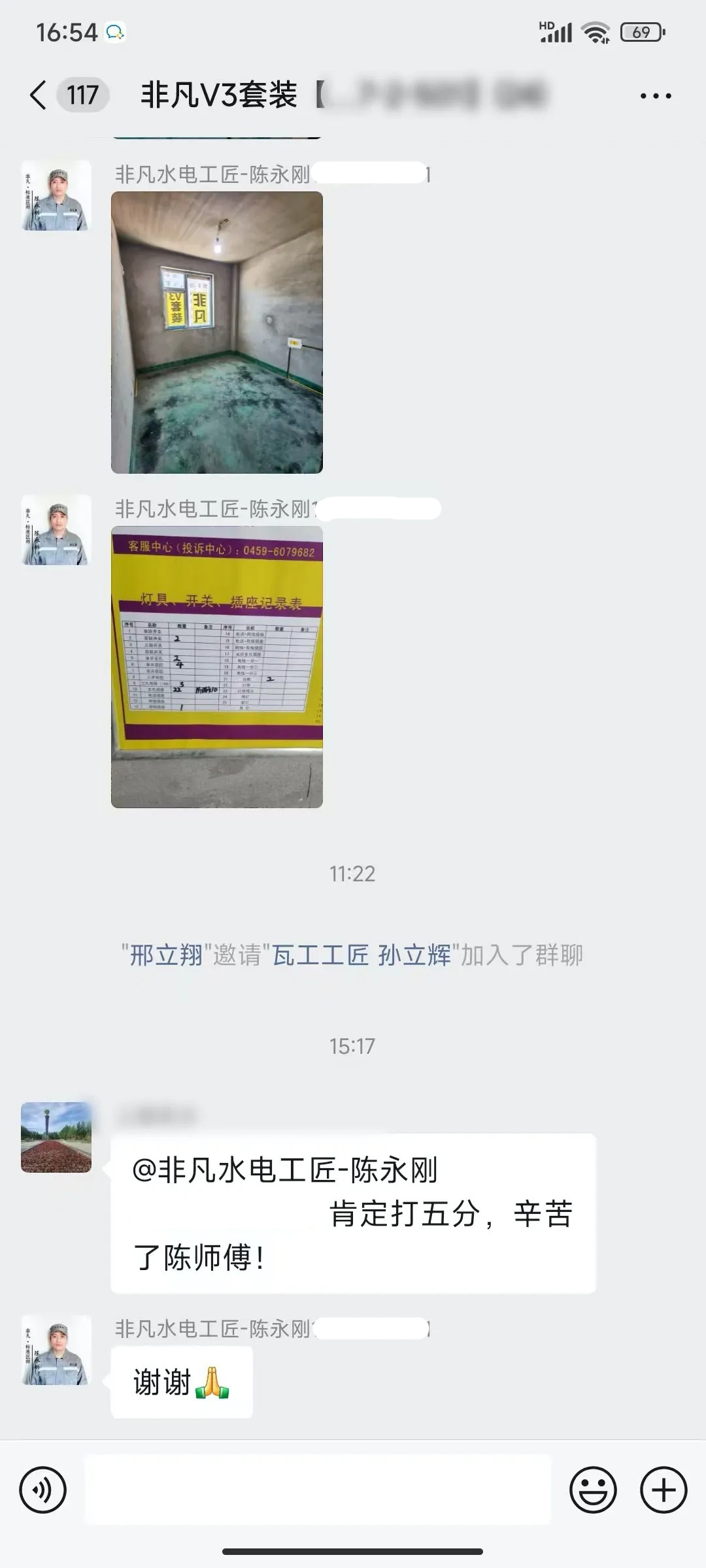Open the plus attachment menu
The height and width of the screenshot is (1568, 706).
(664, 1490)
